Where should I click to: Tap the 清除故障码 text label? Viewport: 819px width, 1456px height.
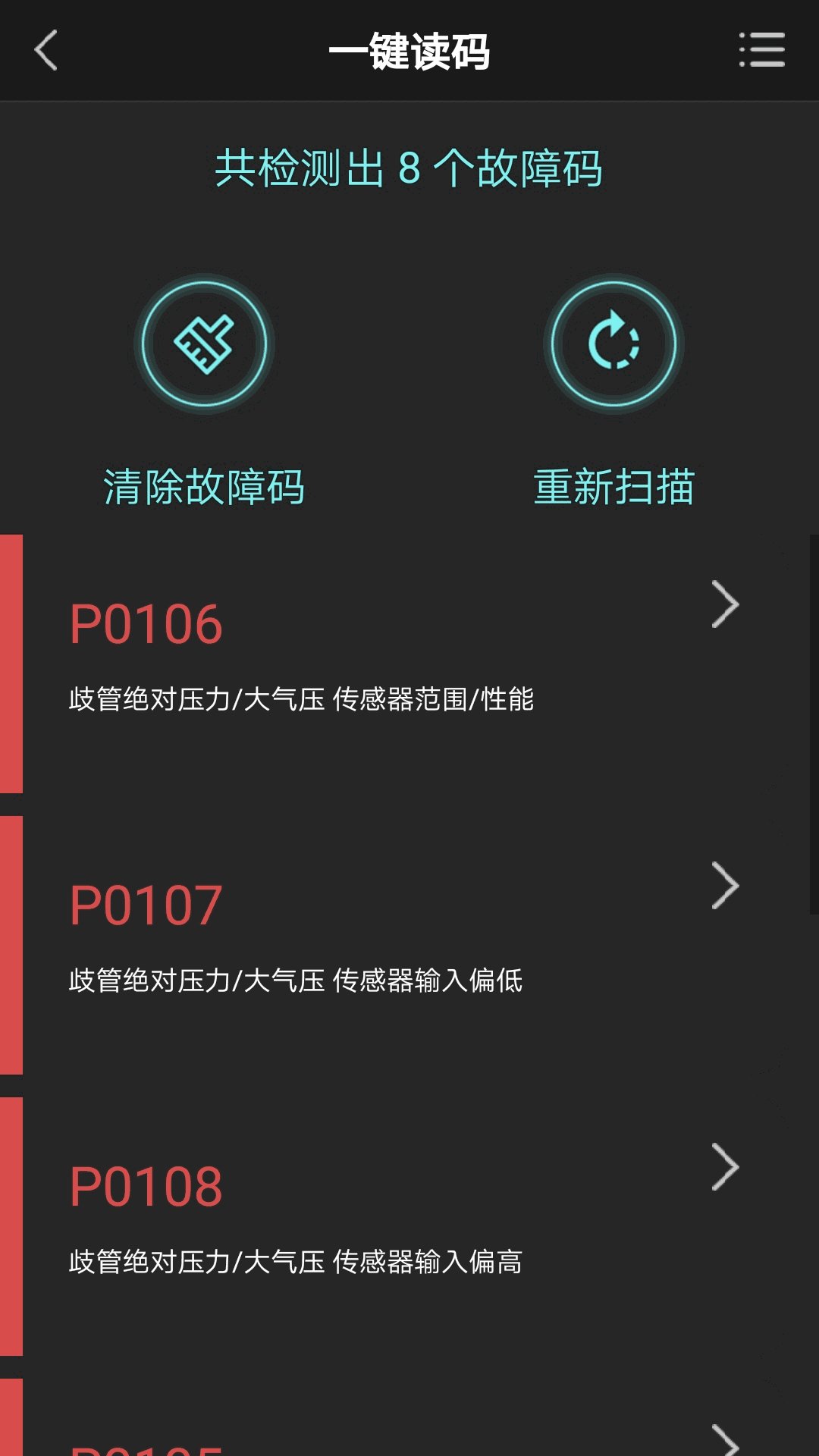pos(203,488)
